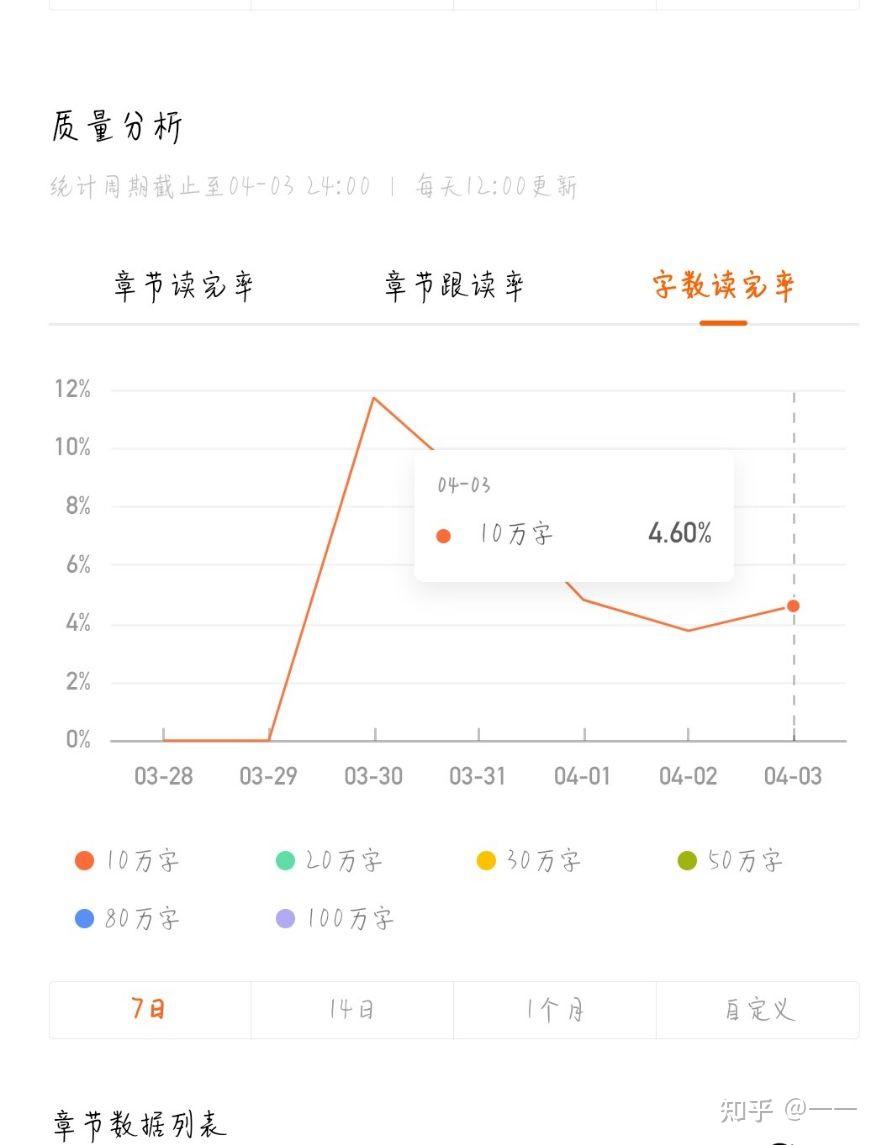Switch to the 章节跟读率 tab
Image resolution: width=879 pixels, height=1145 pixels.
pos(454,287)
